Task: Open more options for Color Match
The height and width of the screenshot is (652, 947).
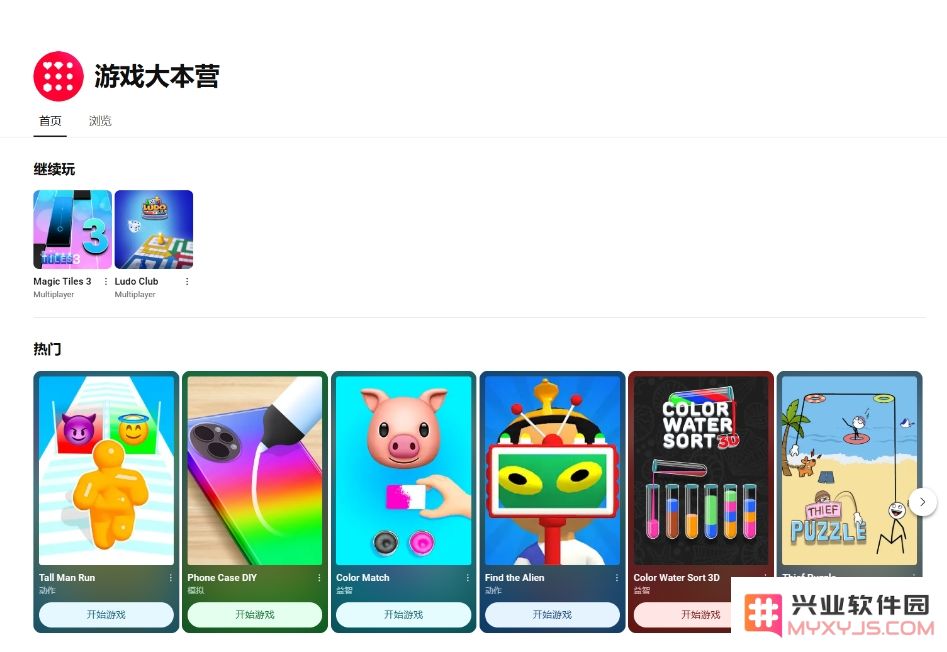Action: click(x=467, y=578)
